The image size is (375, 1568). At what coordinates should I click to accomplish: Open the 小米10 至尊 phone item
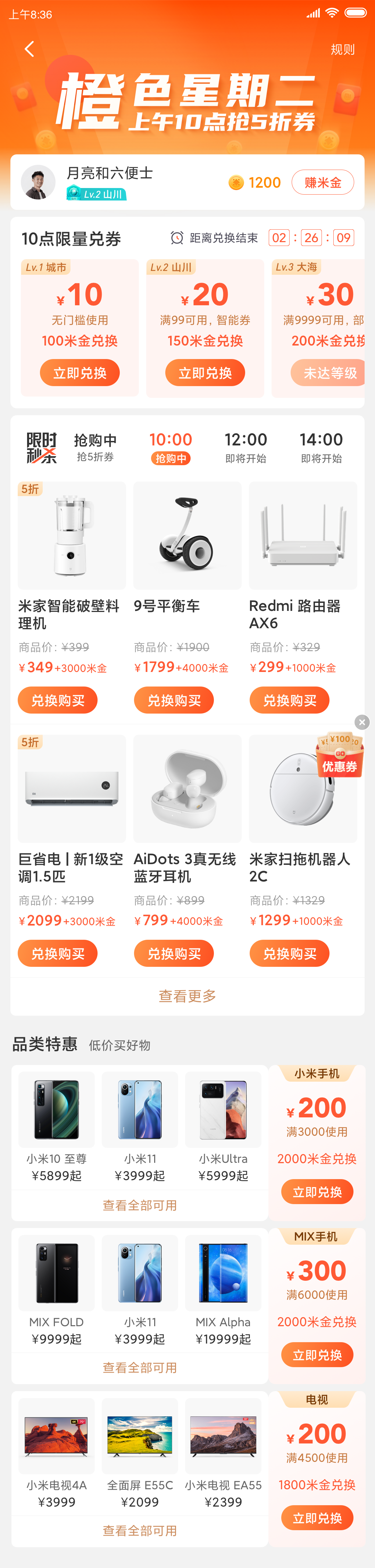pyautogui.click(x=57, y=1126)
